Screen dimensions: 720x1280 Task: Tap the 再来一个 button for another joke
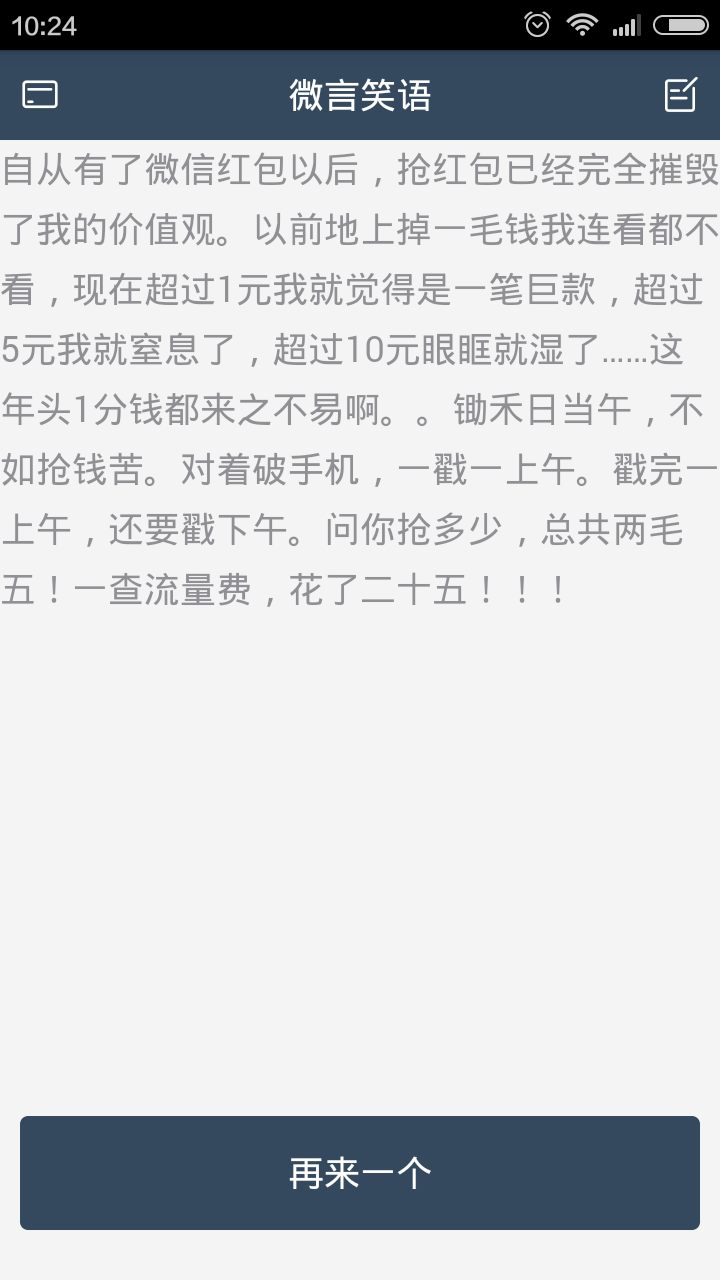point(360,1172)
